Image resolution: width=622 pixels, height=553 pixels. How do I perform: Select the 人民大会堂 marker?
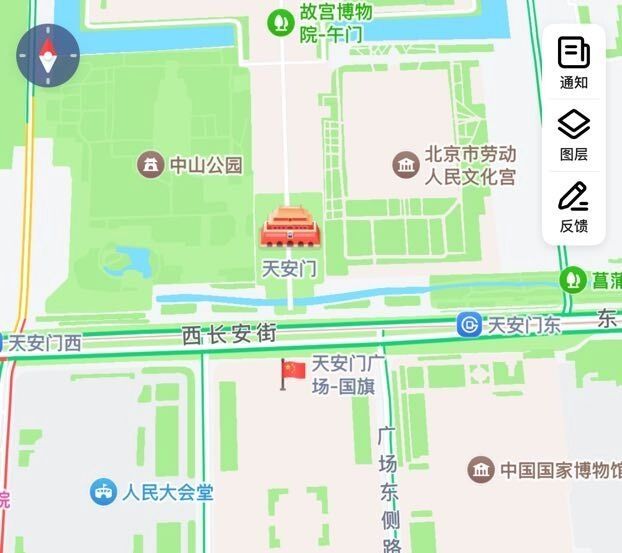pyautogui.click(x=104, y=492)
